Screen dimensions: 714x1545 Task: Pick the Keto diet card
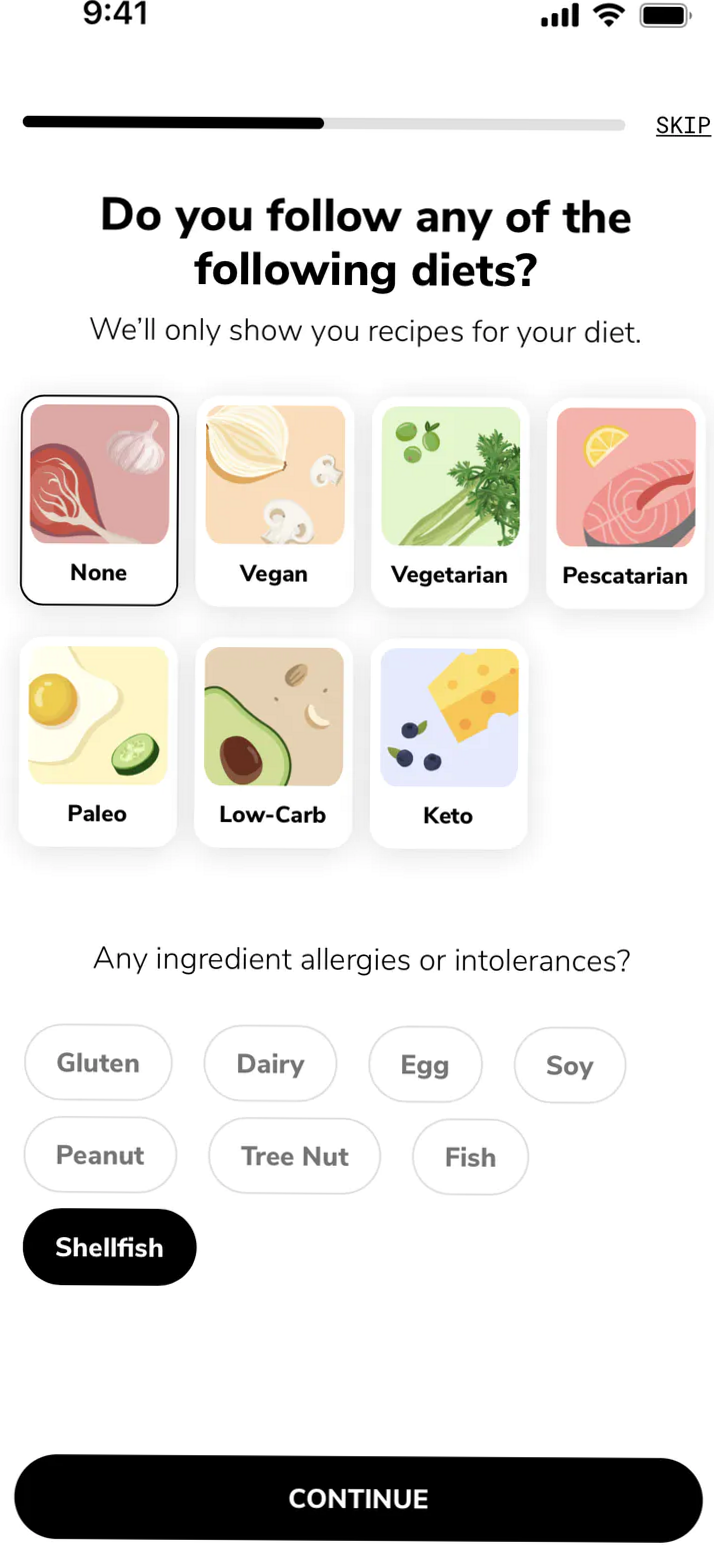448,744
